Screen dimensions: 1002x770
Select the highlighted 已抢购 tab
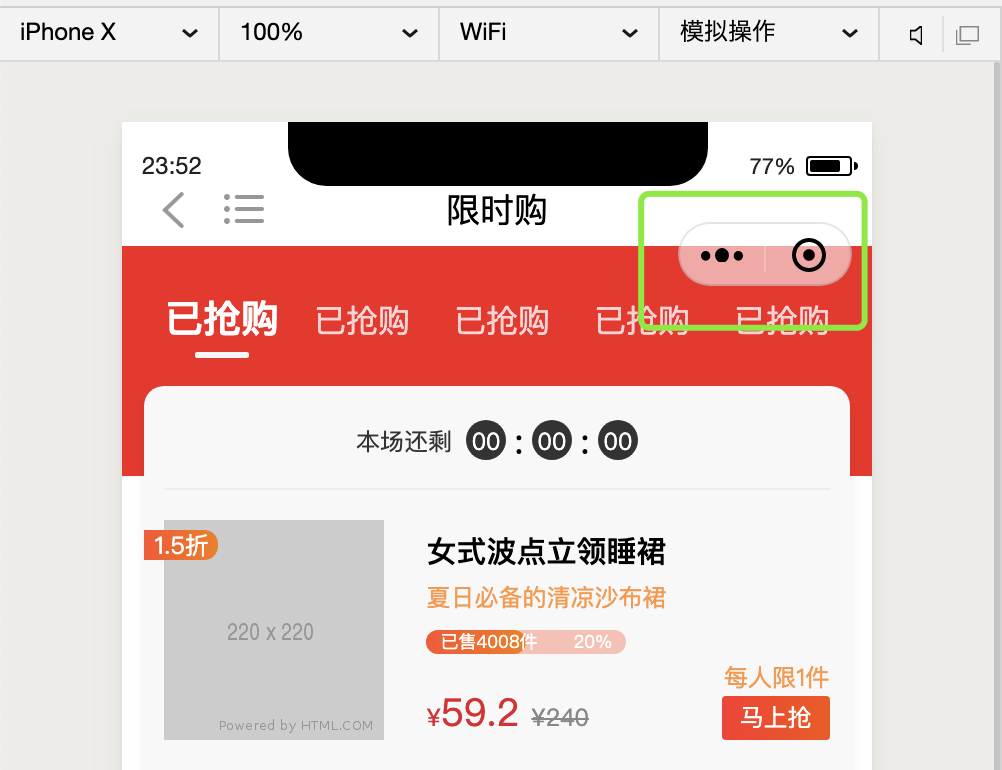click(x=222, y=321)
